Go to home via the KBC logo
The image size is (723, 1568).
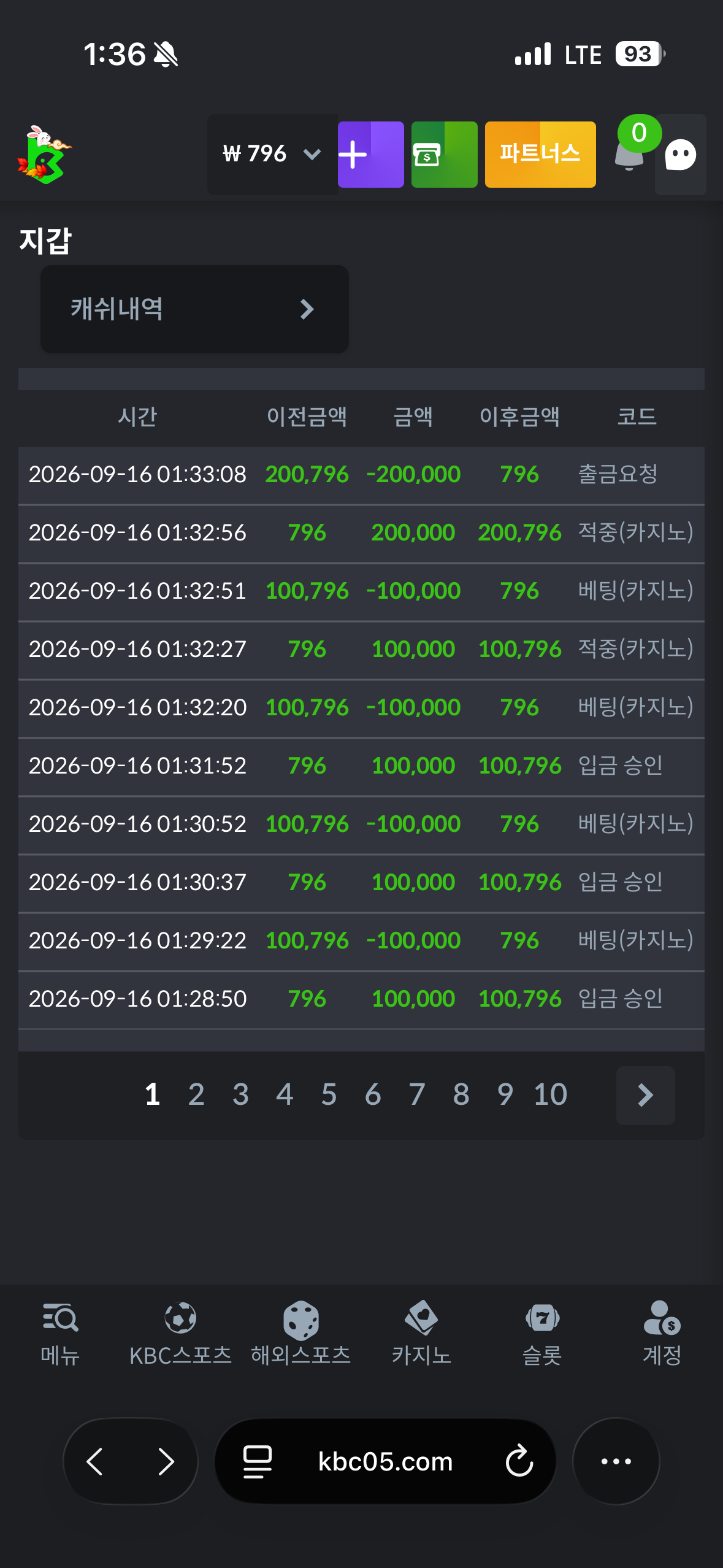44,155
